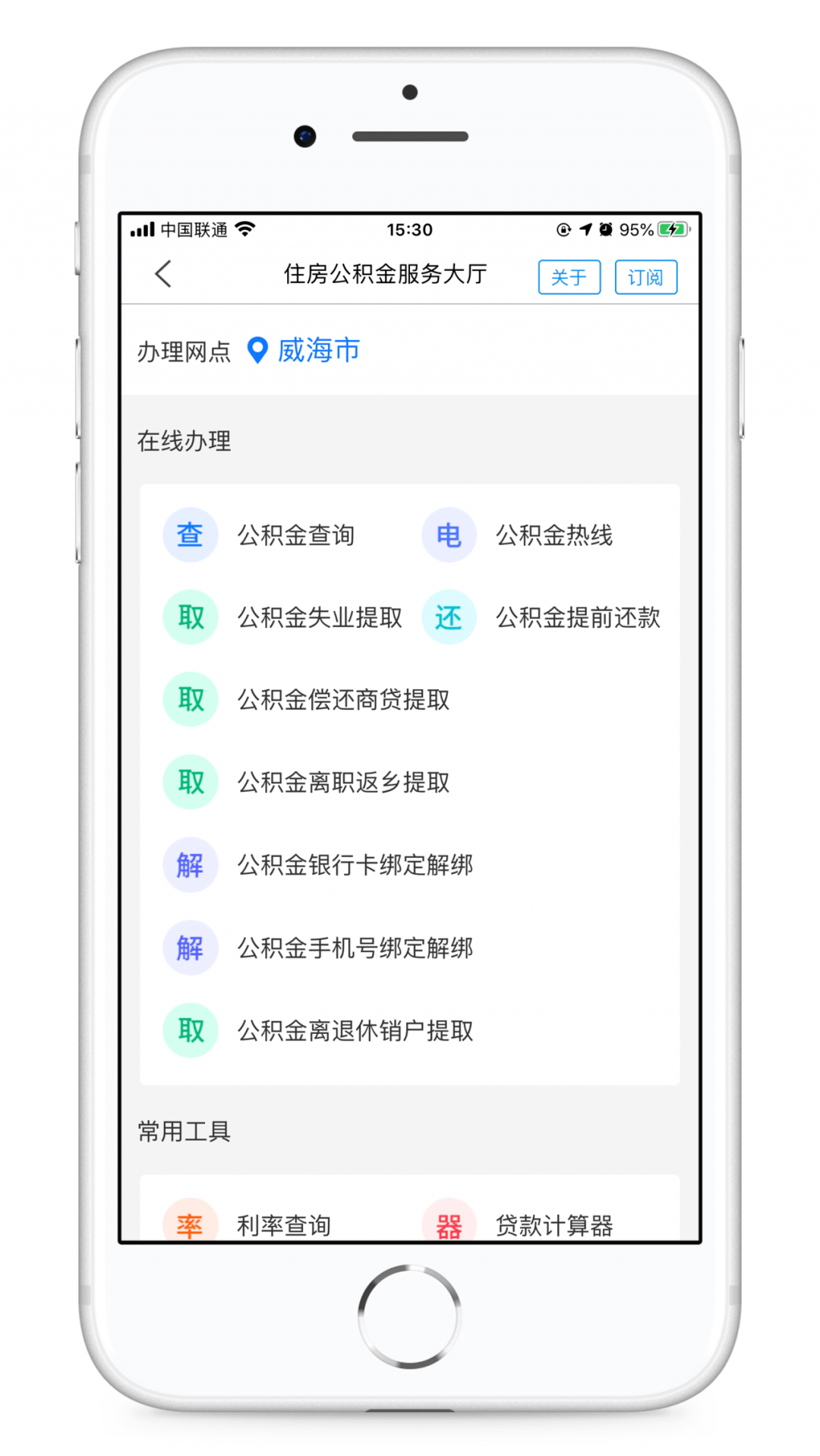Change the location from 威海市
The height and width of the screenshot is (1456, 820).
click(304, 351)
